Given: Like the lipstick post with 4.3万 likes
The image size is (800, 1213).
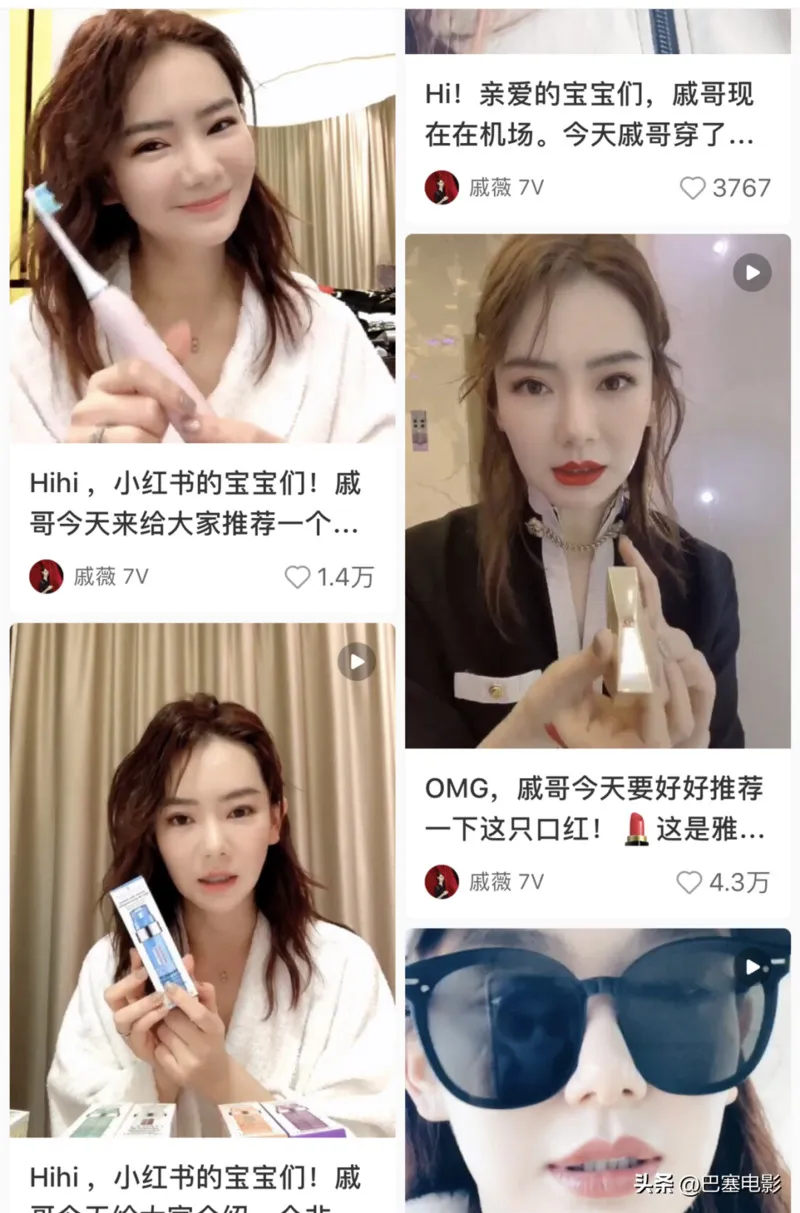Looking at the screenshot, I should pyautogui.click(x=690, y=882).
